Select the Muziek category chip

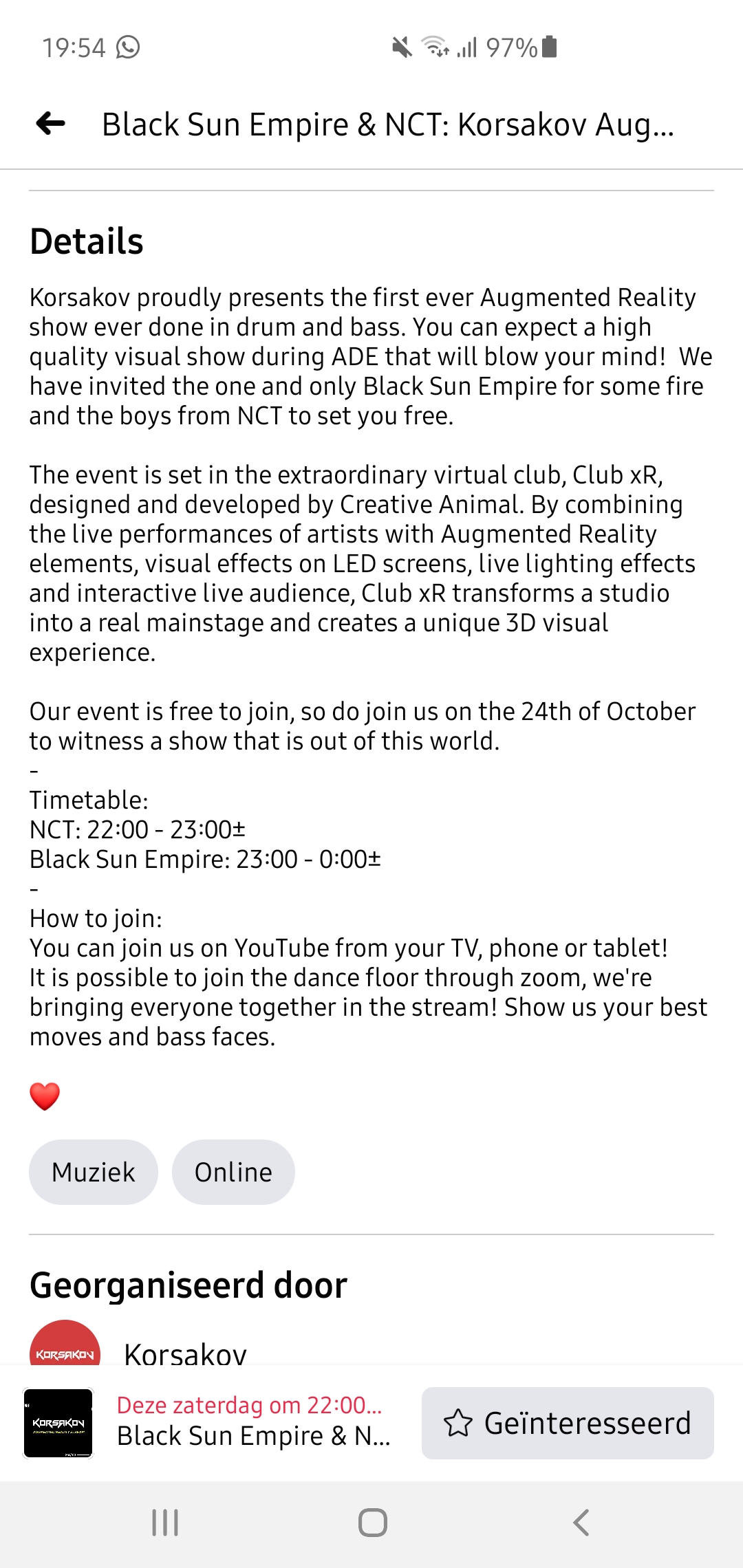94,1172
